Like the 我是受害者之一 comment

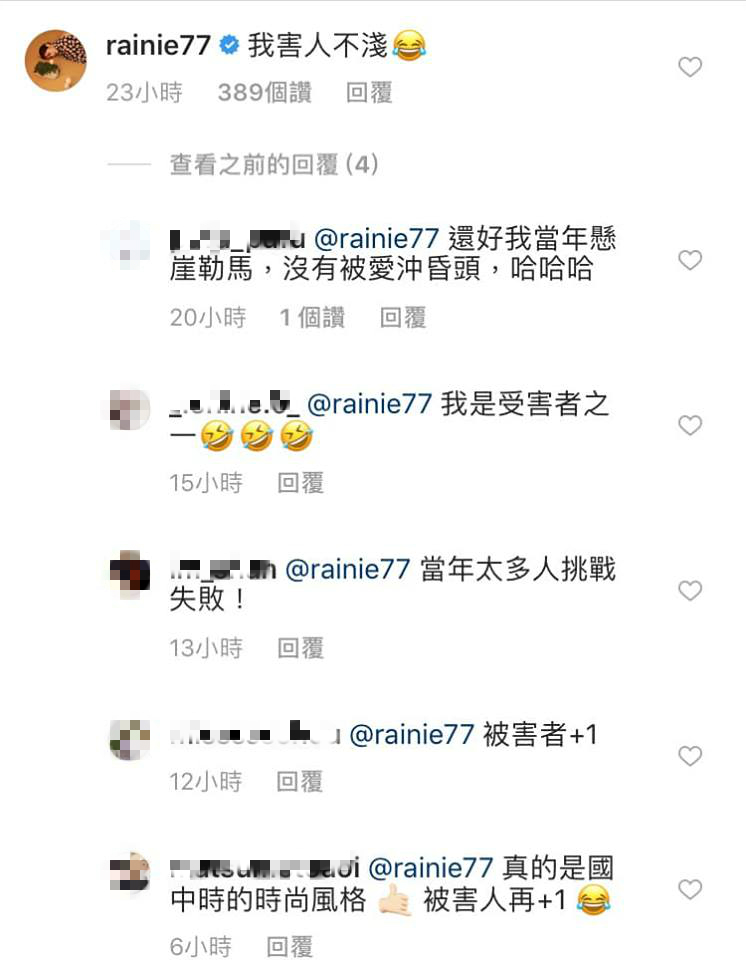tap(690, 425)
